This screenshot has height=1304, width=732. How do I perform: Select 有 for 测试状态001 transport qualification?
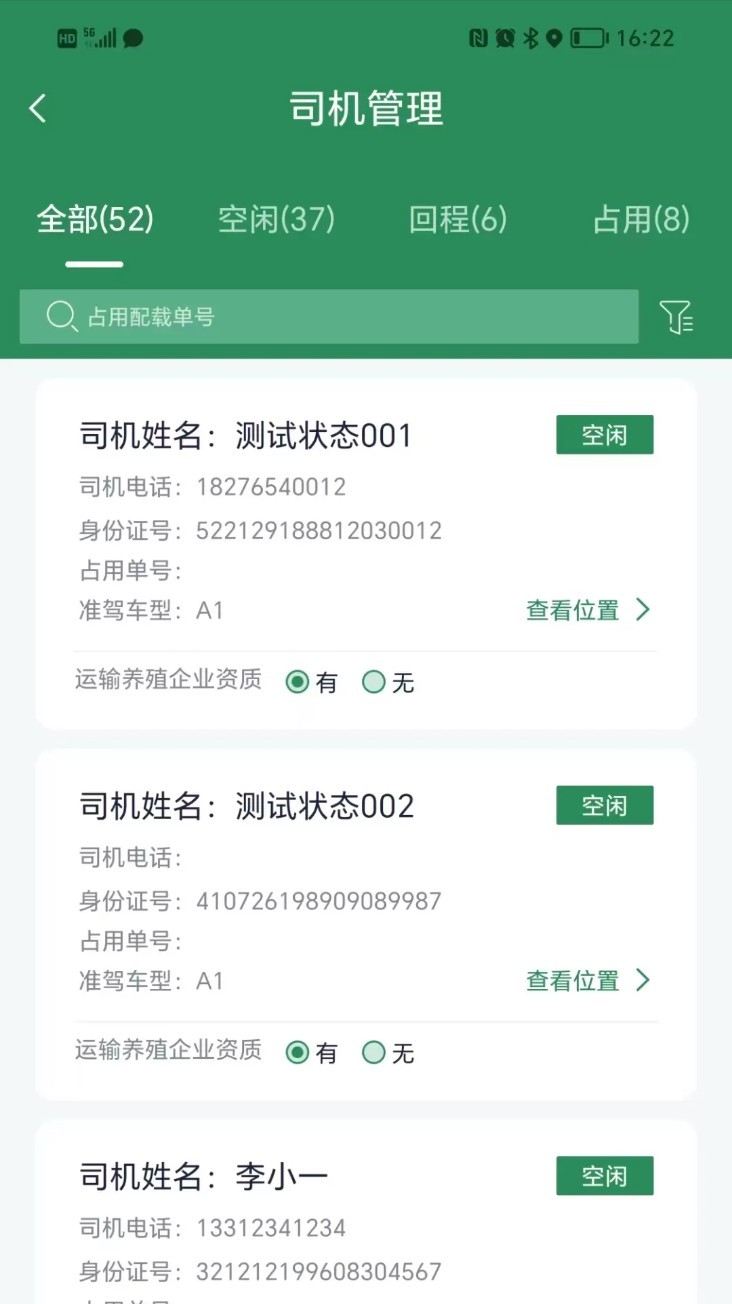coord(297,682)
